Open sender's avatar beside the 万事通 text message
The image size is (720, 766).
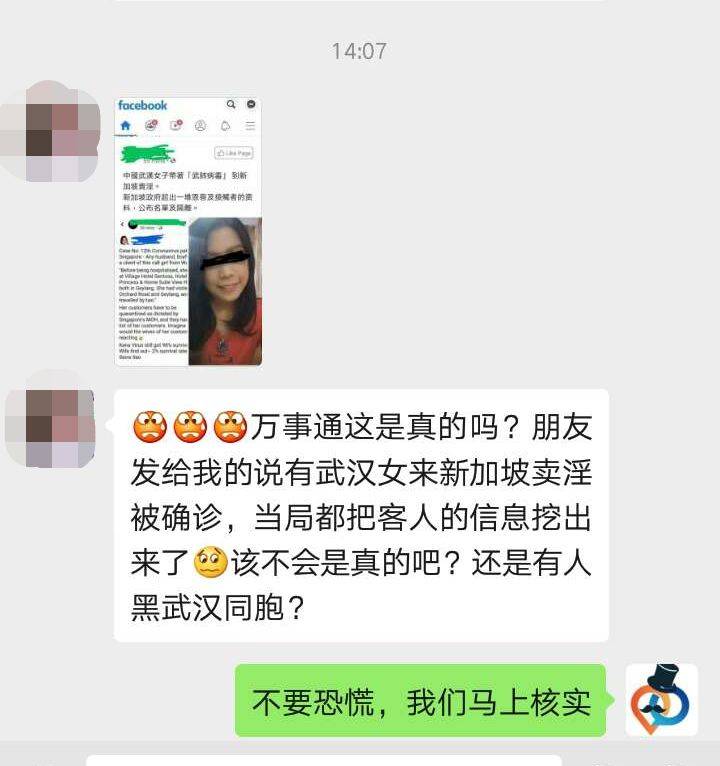50,418
